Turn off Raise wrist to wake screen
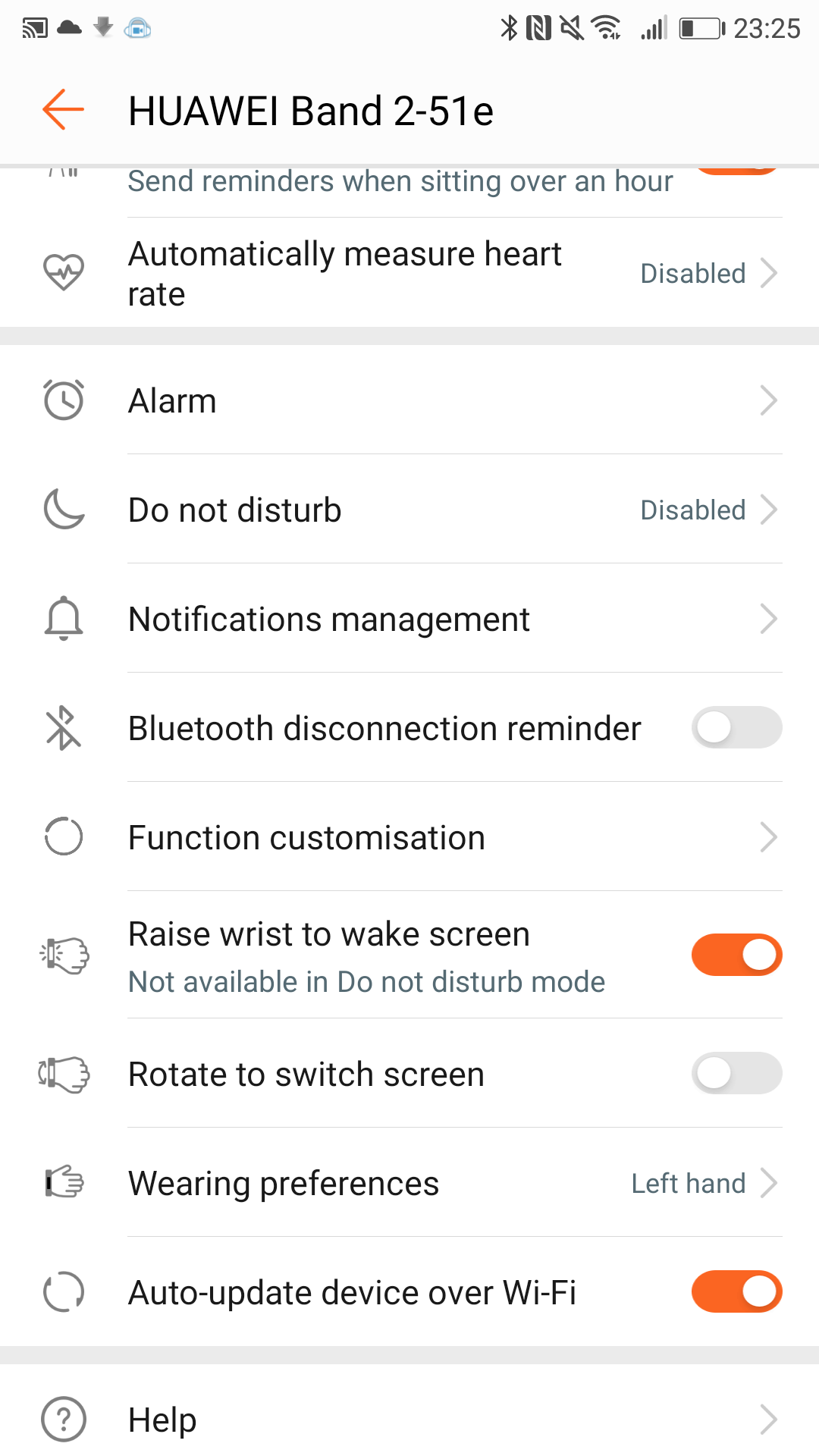Screen dimensions: 819x1456 (736, 955)
